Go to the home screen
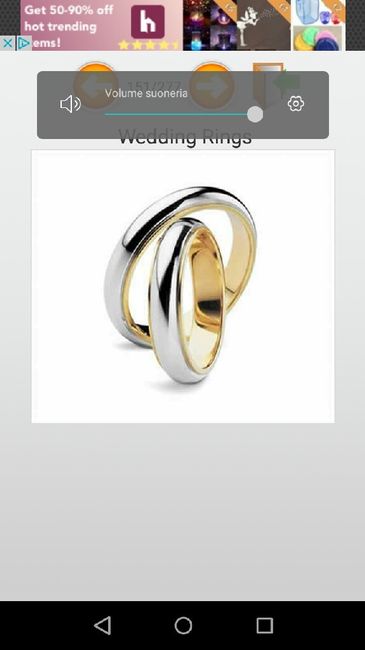 point(183,625)
